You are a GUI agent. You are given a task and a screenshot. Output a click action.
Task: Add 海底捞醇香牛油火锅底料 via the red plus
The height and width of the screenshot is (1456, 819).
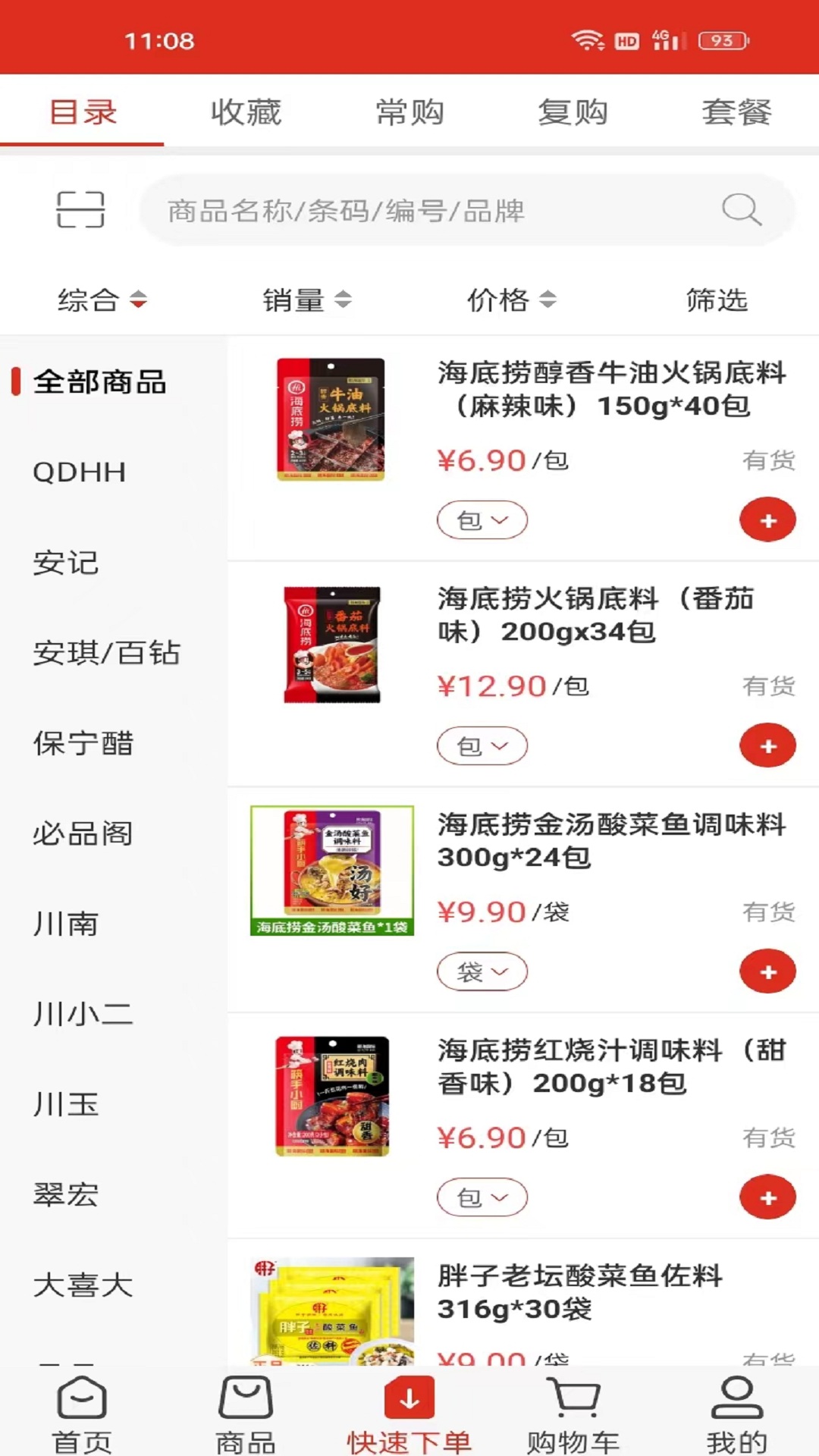click(768, 519)
